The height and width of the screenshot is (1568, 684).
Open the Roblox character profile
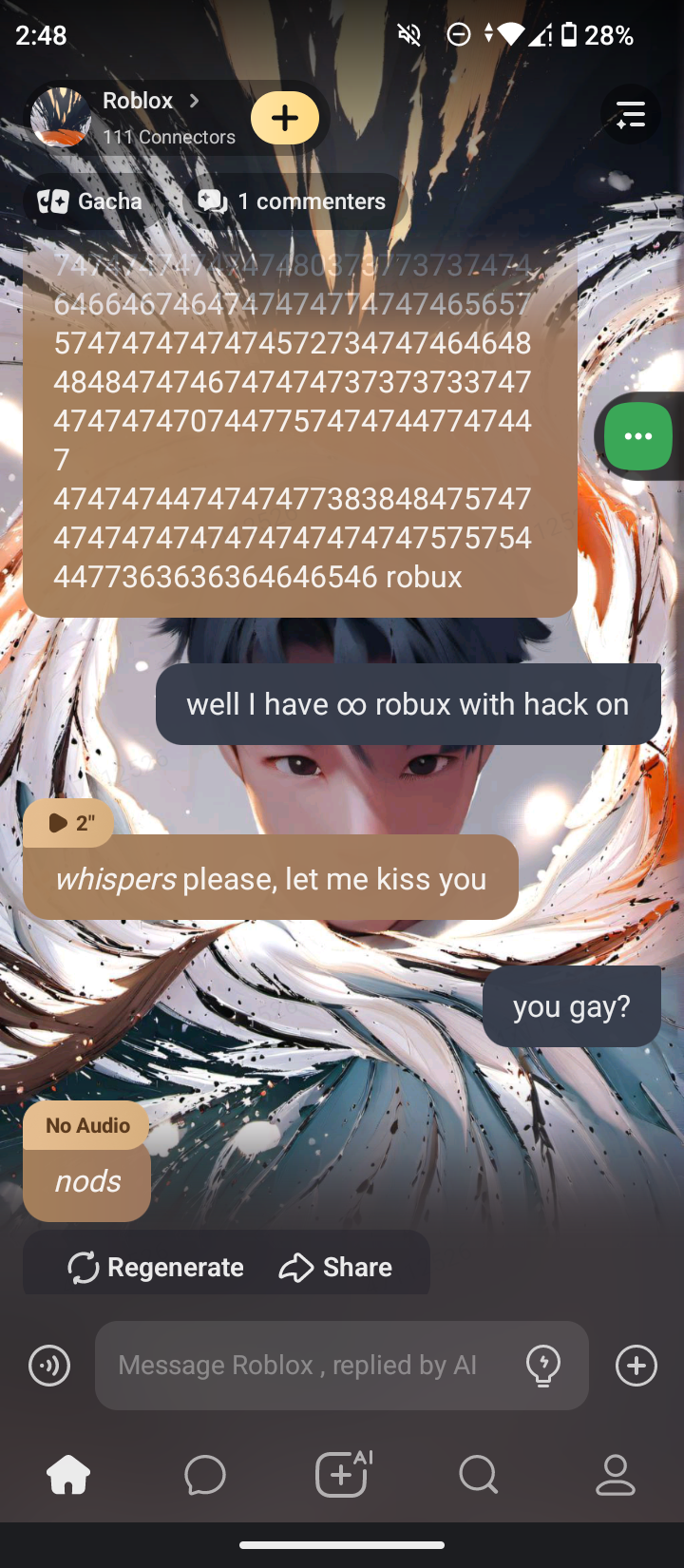[x=138, y=117]
